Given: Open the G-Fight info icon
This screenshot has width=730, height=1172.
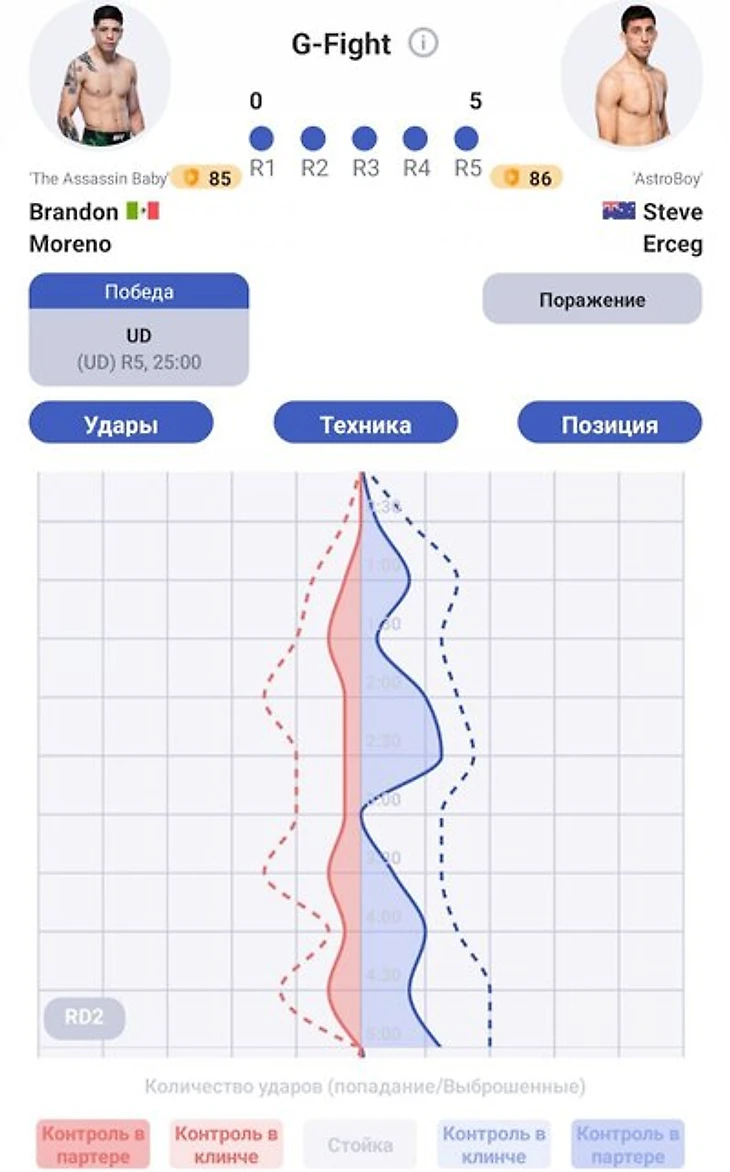Looking at the screenshot, I should tap(424, 44).
